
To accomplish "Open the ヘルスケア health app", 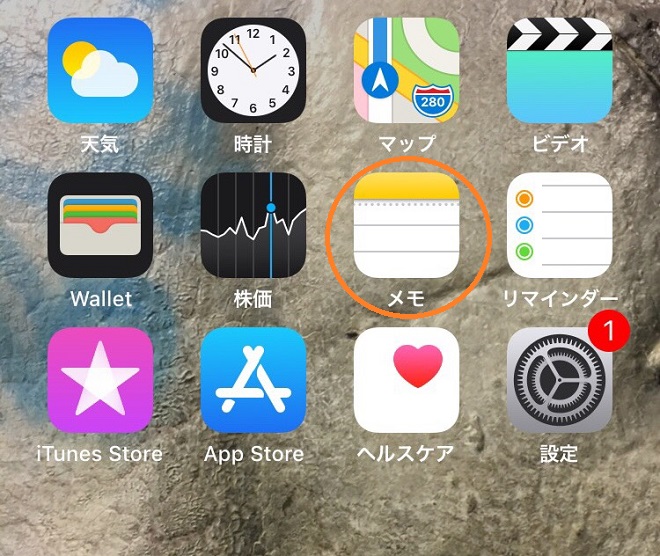I will coord(406,379).
